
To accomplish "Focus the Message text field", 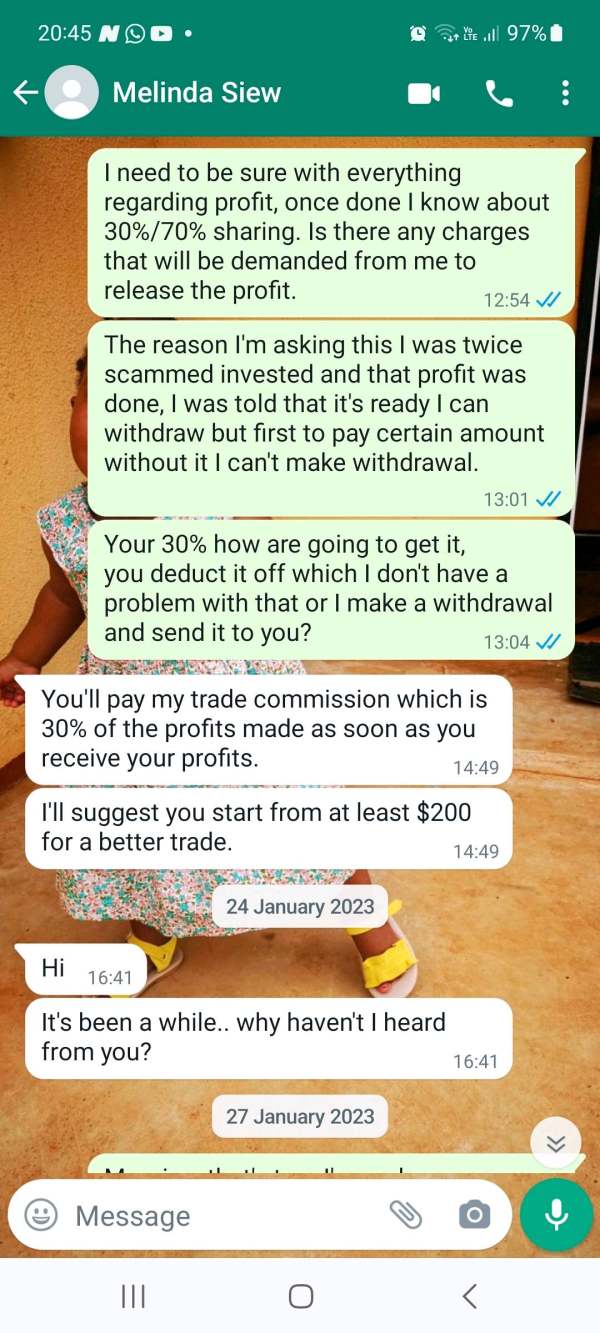I will (225, 1215).
